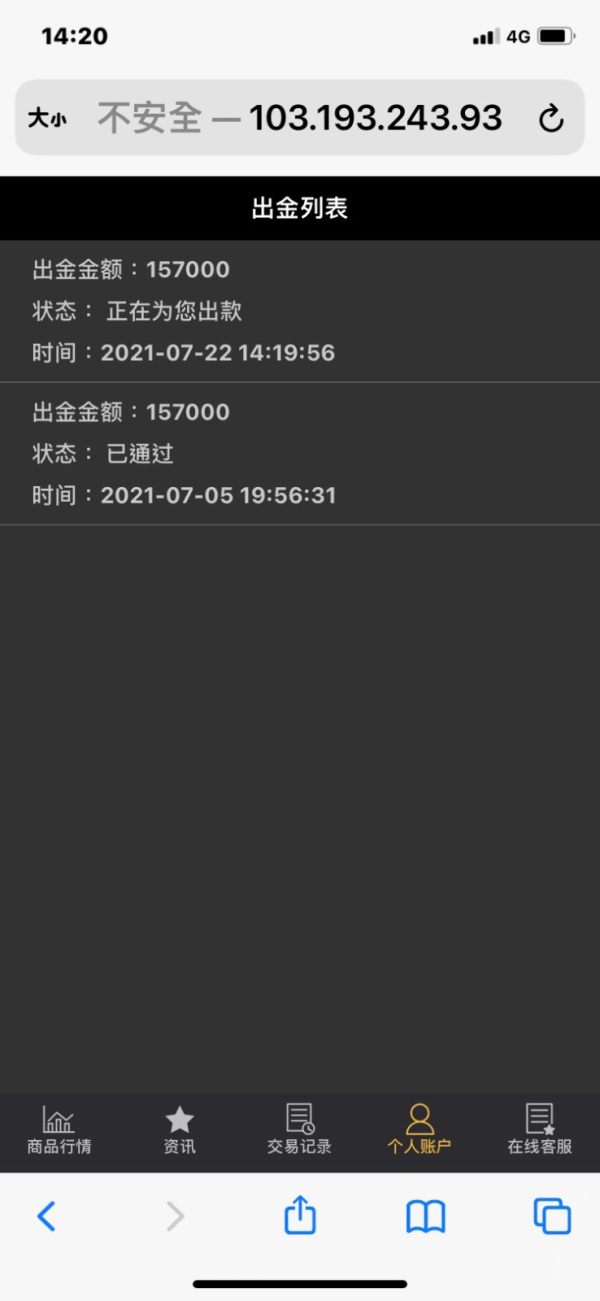Reload the page in Safari
Viewport: 600px width, 1301px height.
click(551, 119)
